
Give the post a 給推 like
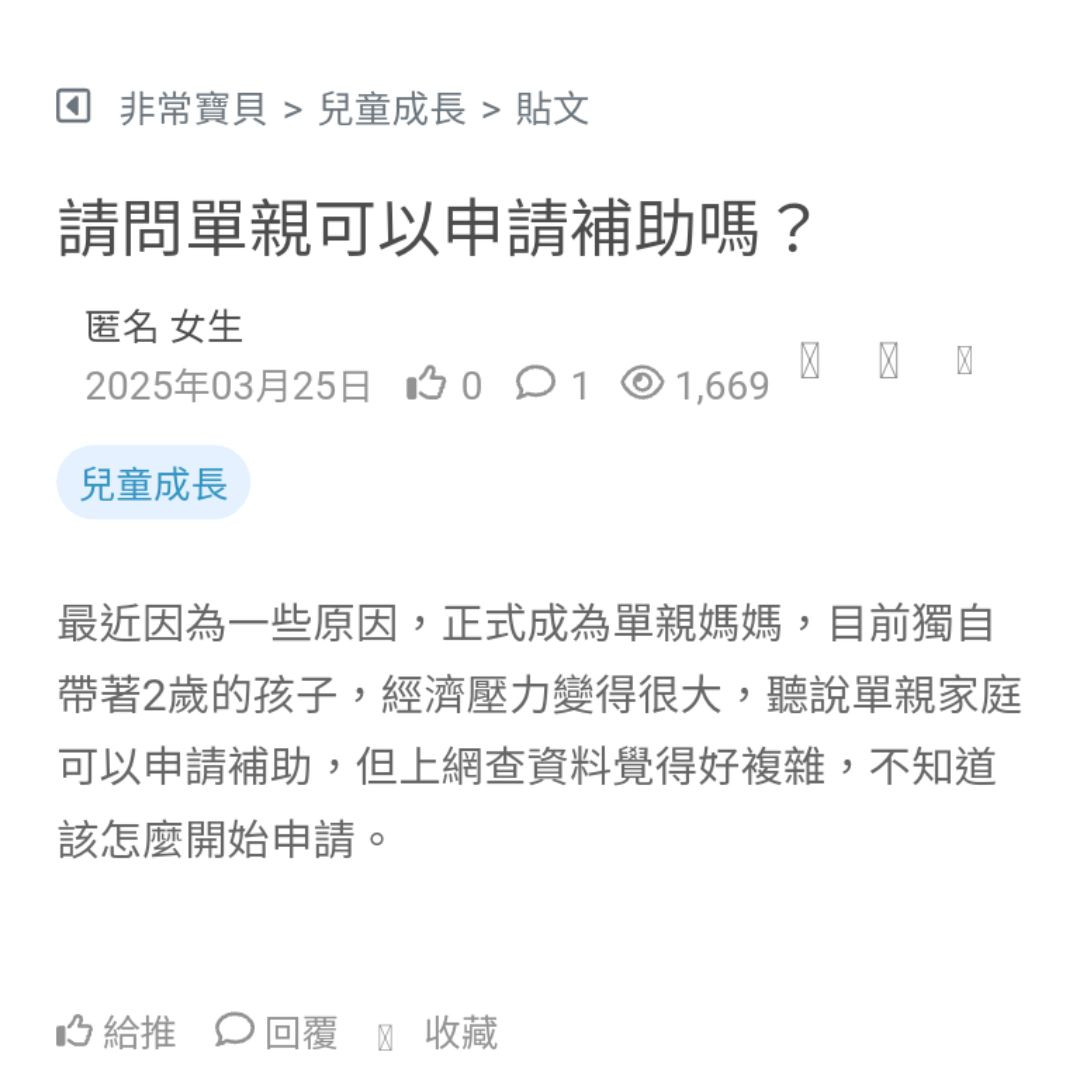coord(116,1032)
